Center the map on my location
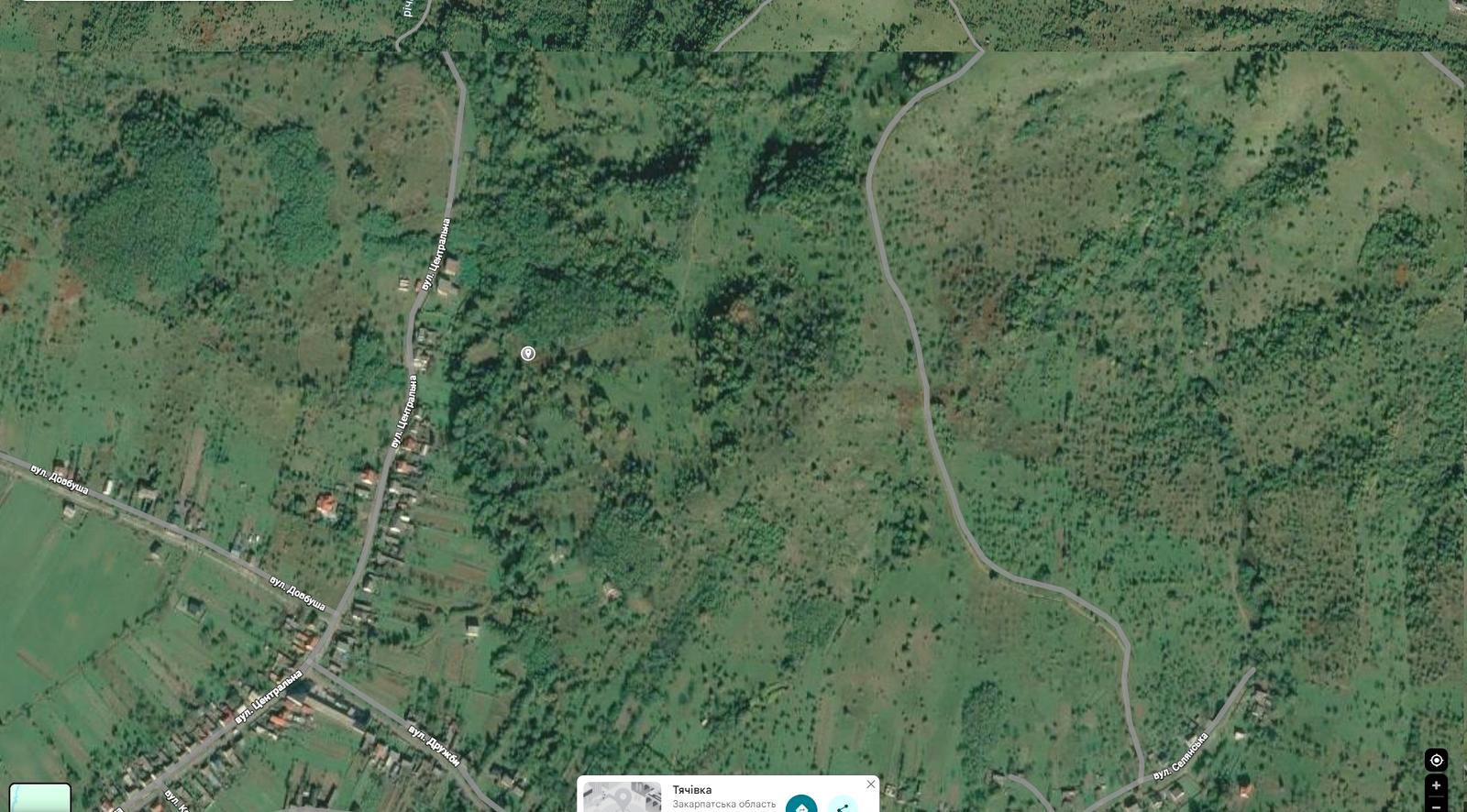This screenshot has height=812, width=1467. (1436, 760)
